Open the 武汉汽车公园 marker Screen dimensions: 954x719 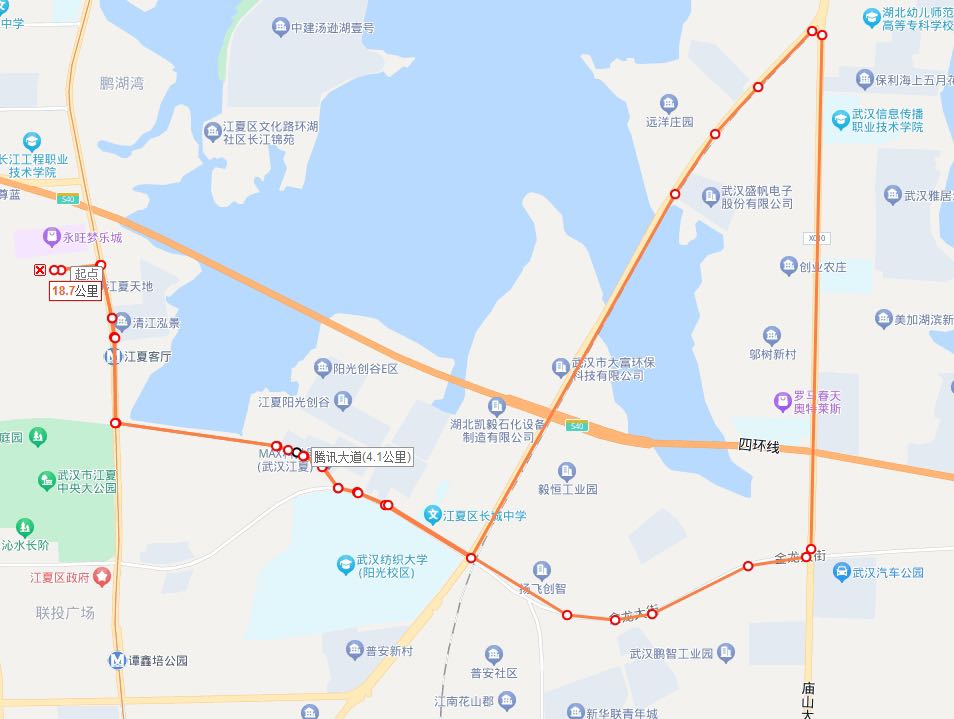(841, 572)
